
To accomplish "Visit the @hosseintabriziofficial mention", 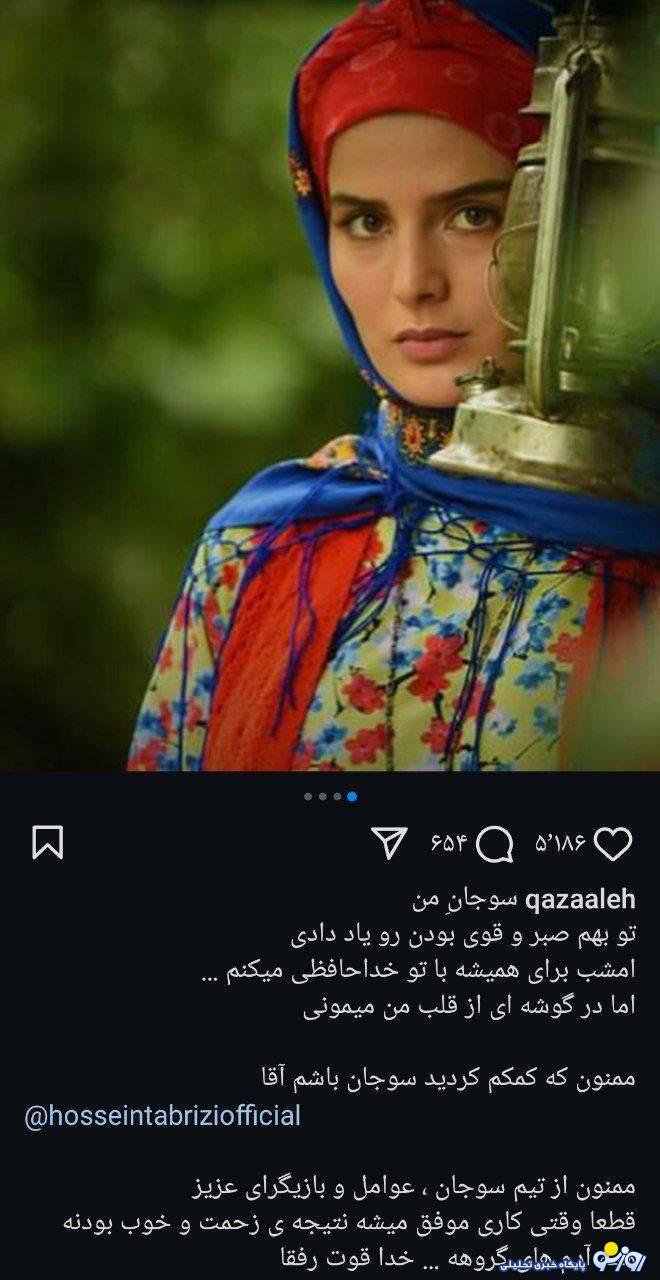I will click(x=162, y=1116).
